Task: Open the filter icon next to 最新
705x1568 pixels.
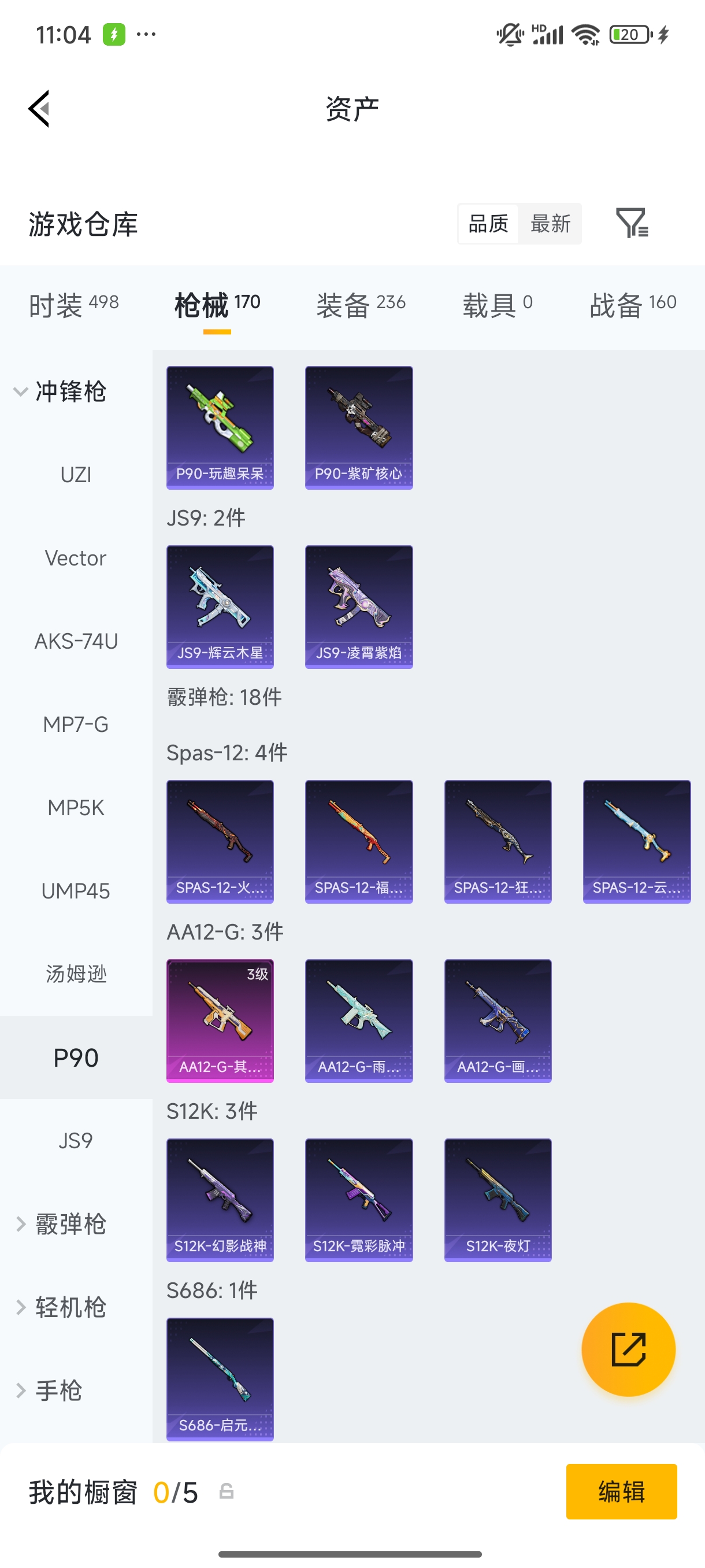Action: pos(632,223)
